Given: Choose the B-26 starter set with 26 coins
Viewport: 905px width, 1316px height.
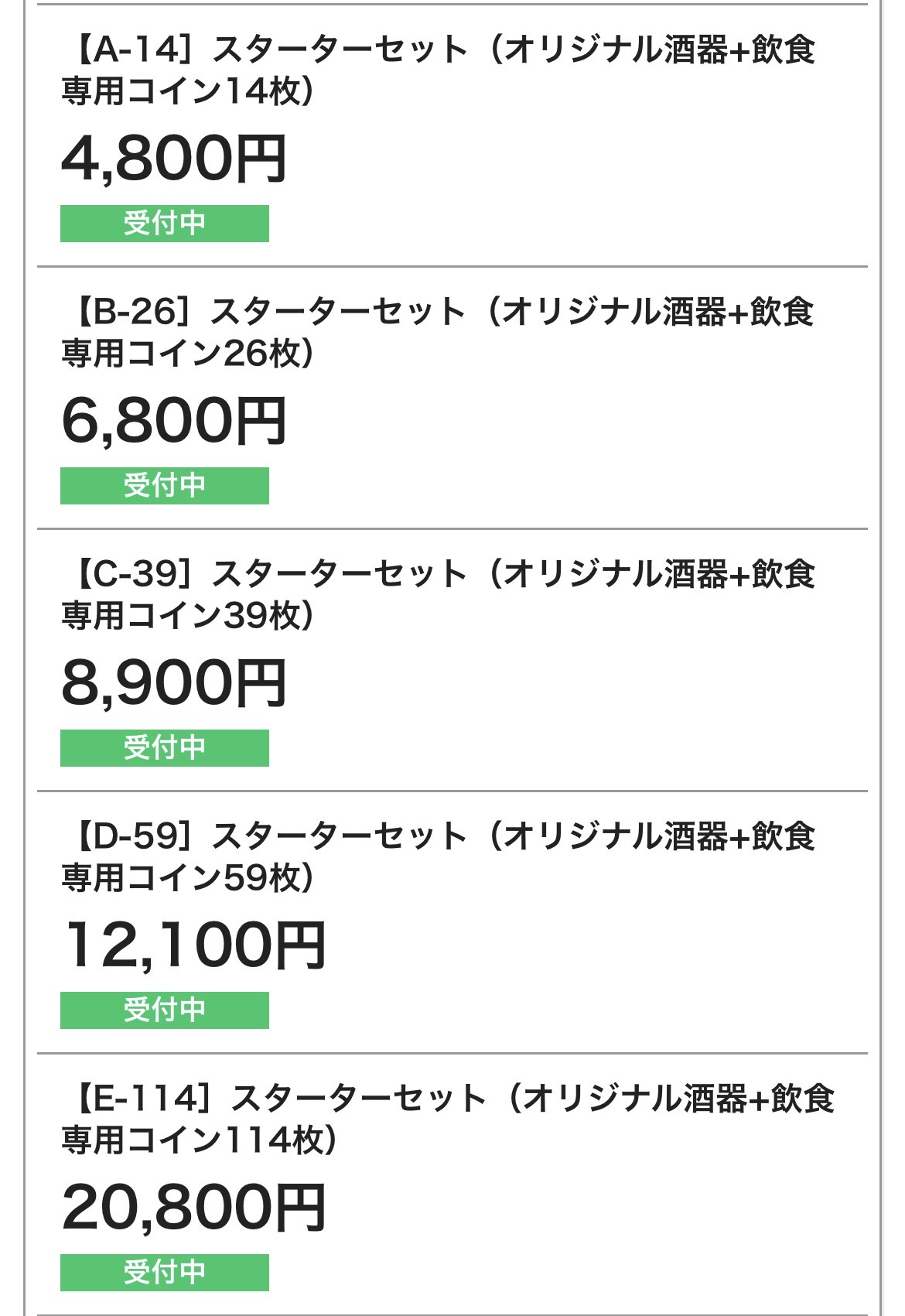Looking at the screenshot, I should 437,332.
